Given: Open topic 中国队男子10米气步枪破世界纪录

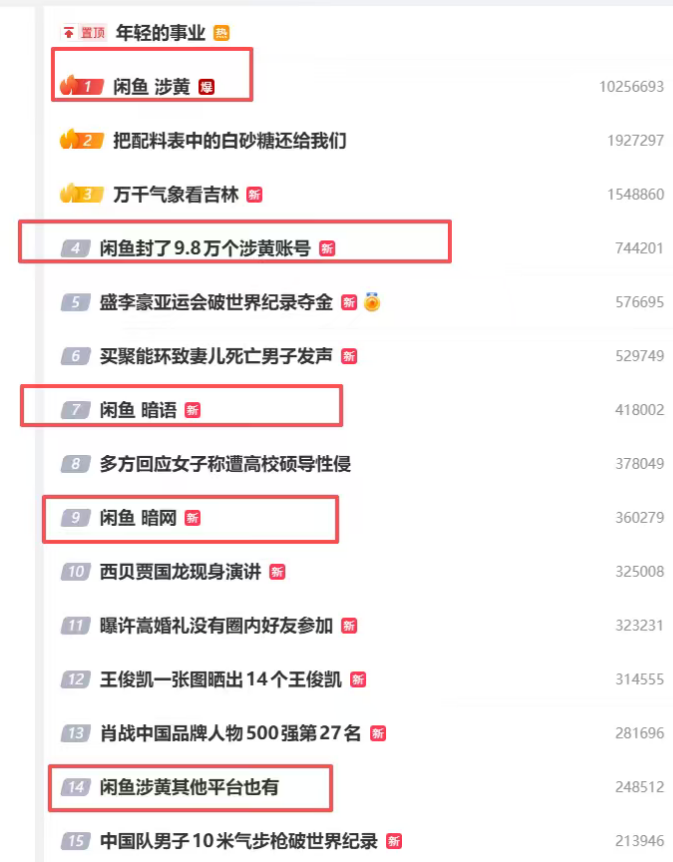Looking at the screenshot, I should click(239, 841).
